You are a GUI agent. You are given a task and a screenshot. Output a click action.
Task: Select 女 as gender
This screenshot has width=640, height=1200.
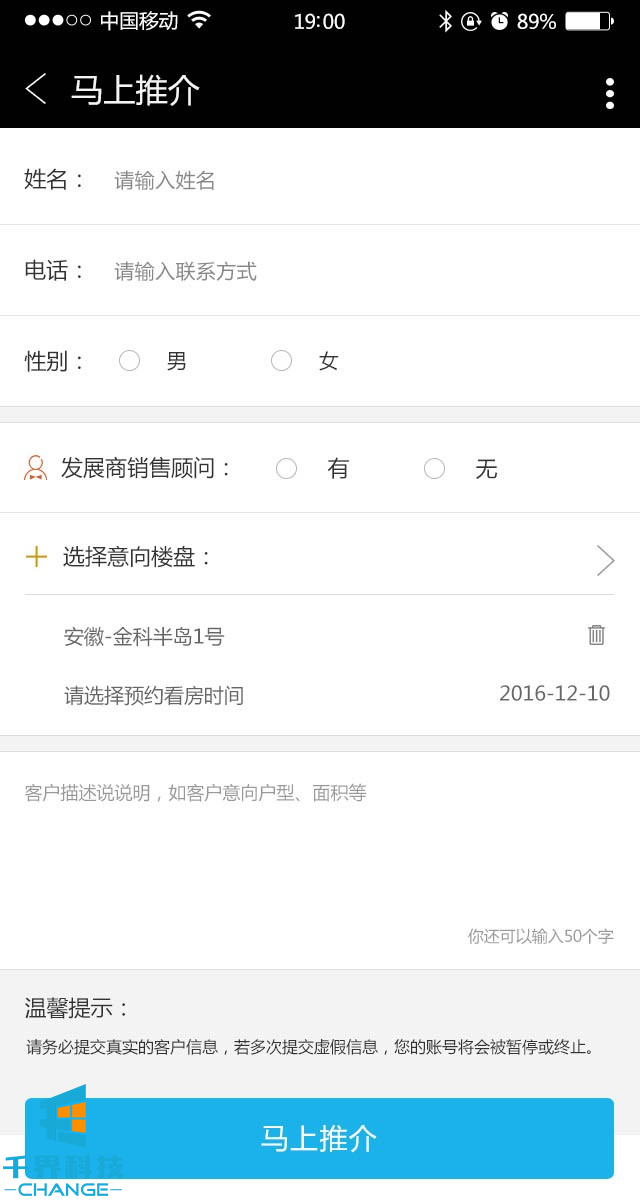point(282,361)
